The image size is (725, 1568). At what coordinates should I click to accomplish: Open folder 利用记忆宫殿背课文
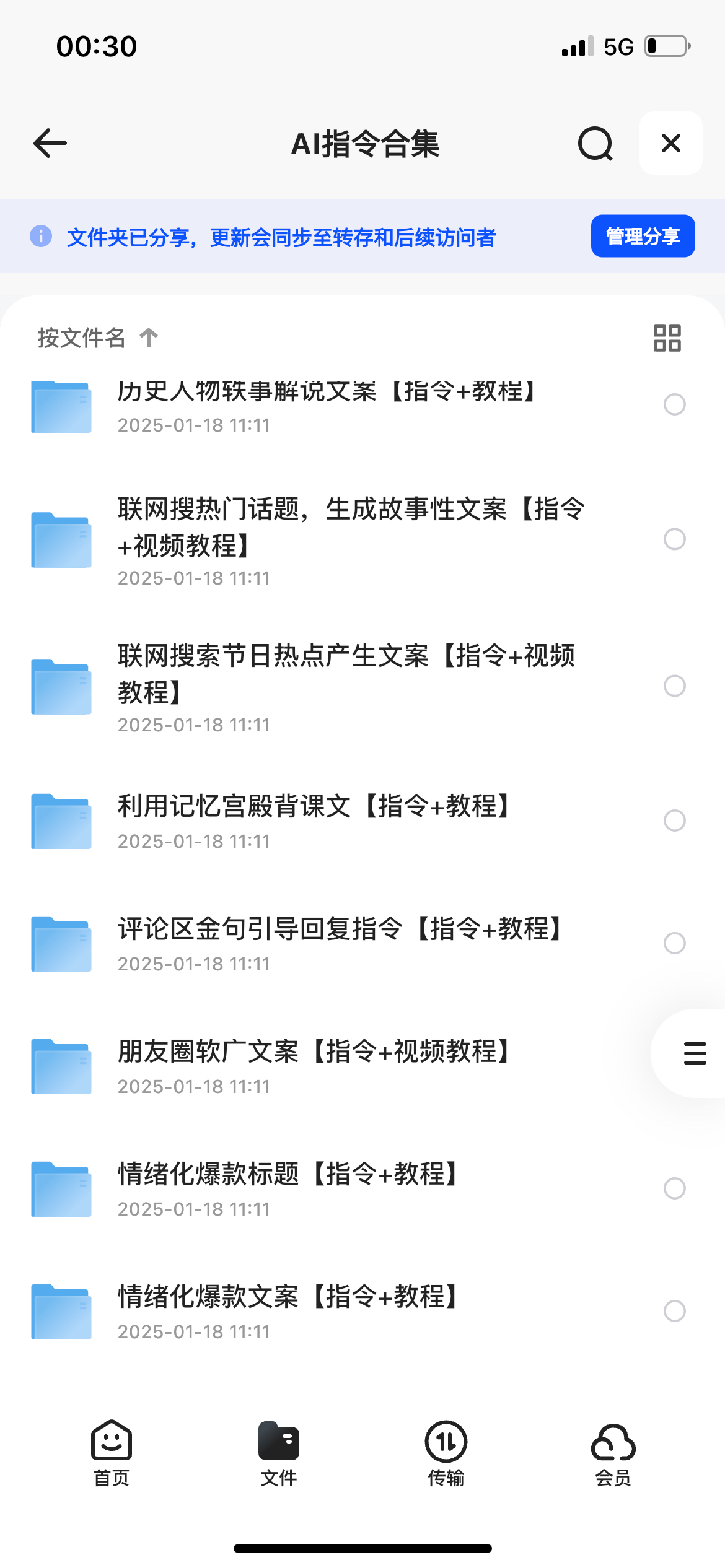coord(362,821)
